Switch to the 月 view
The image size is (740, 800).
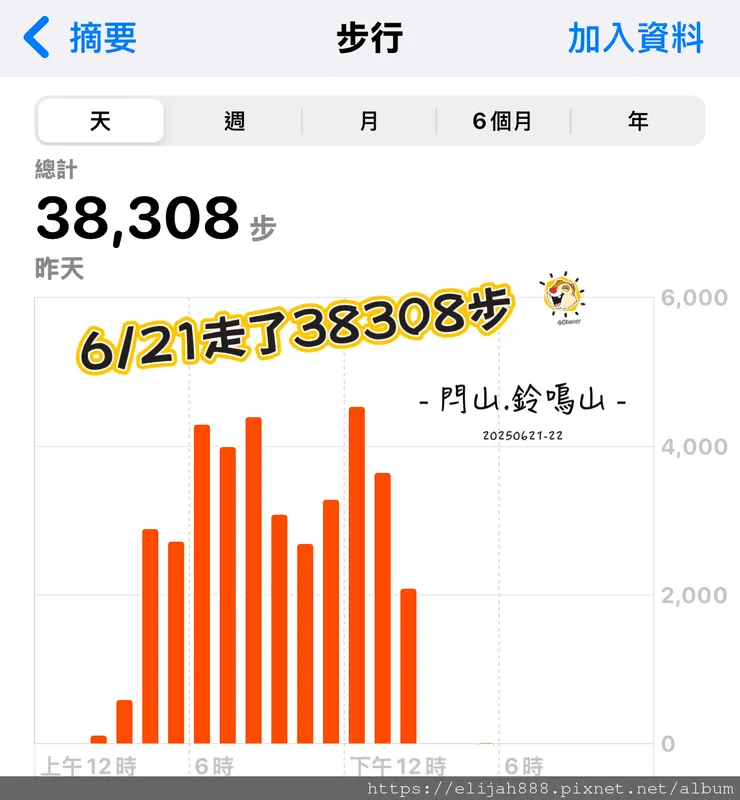pyautogui.click(x=369, y=120)
